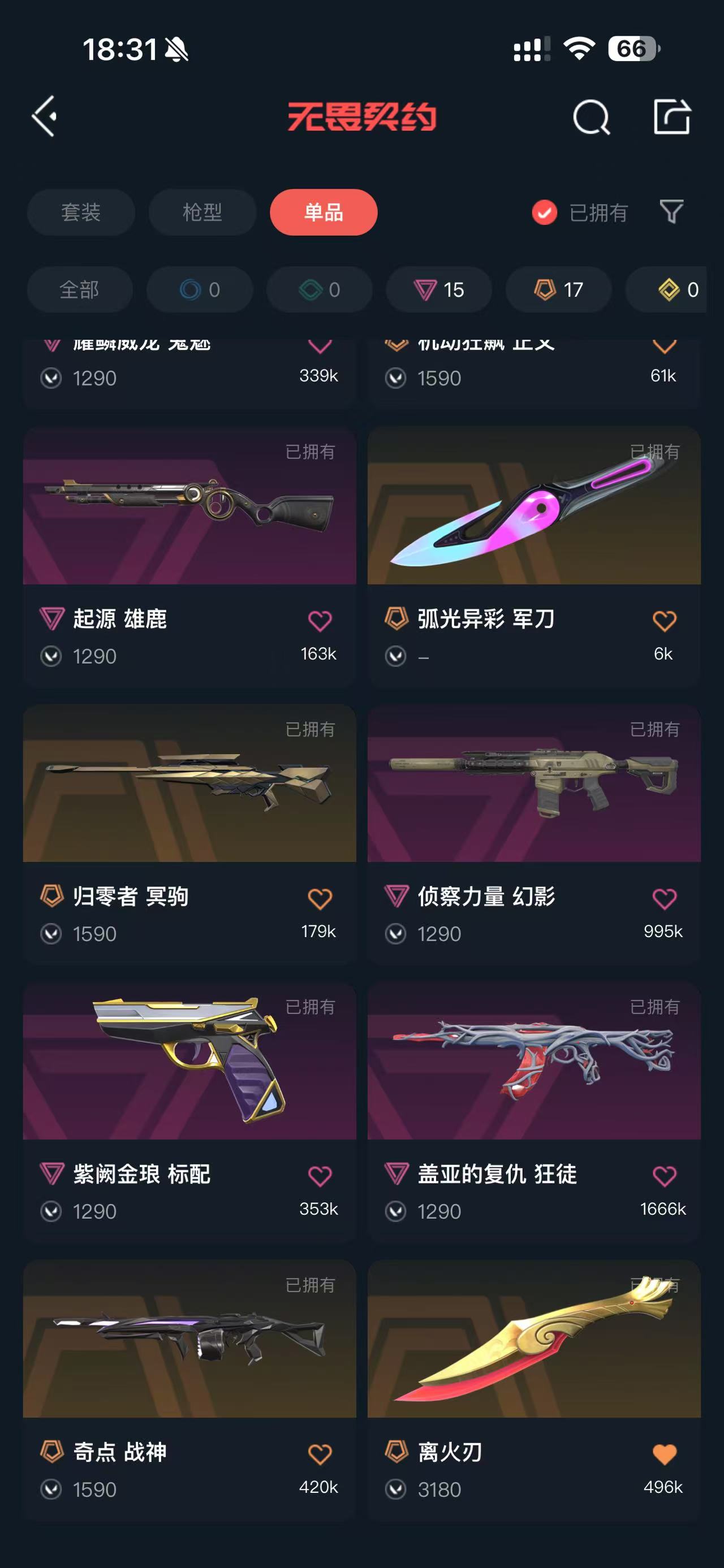Uncheck the 已拥有 checkbox
The width and height of the screenshot is (724, 1568).
pos(544,213)
